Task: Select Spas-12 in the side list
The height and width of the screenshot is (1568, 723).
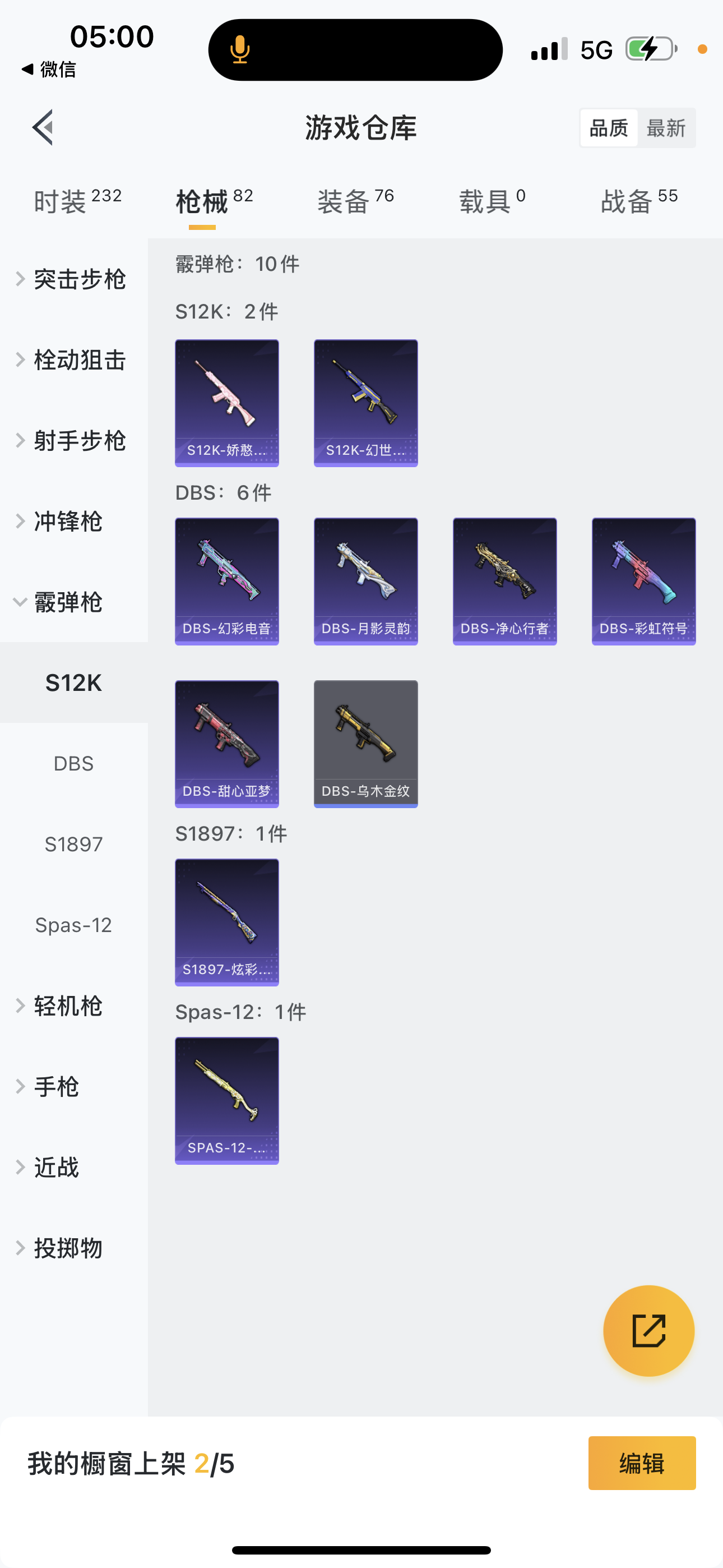Action: pos(73,925)
